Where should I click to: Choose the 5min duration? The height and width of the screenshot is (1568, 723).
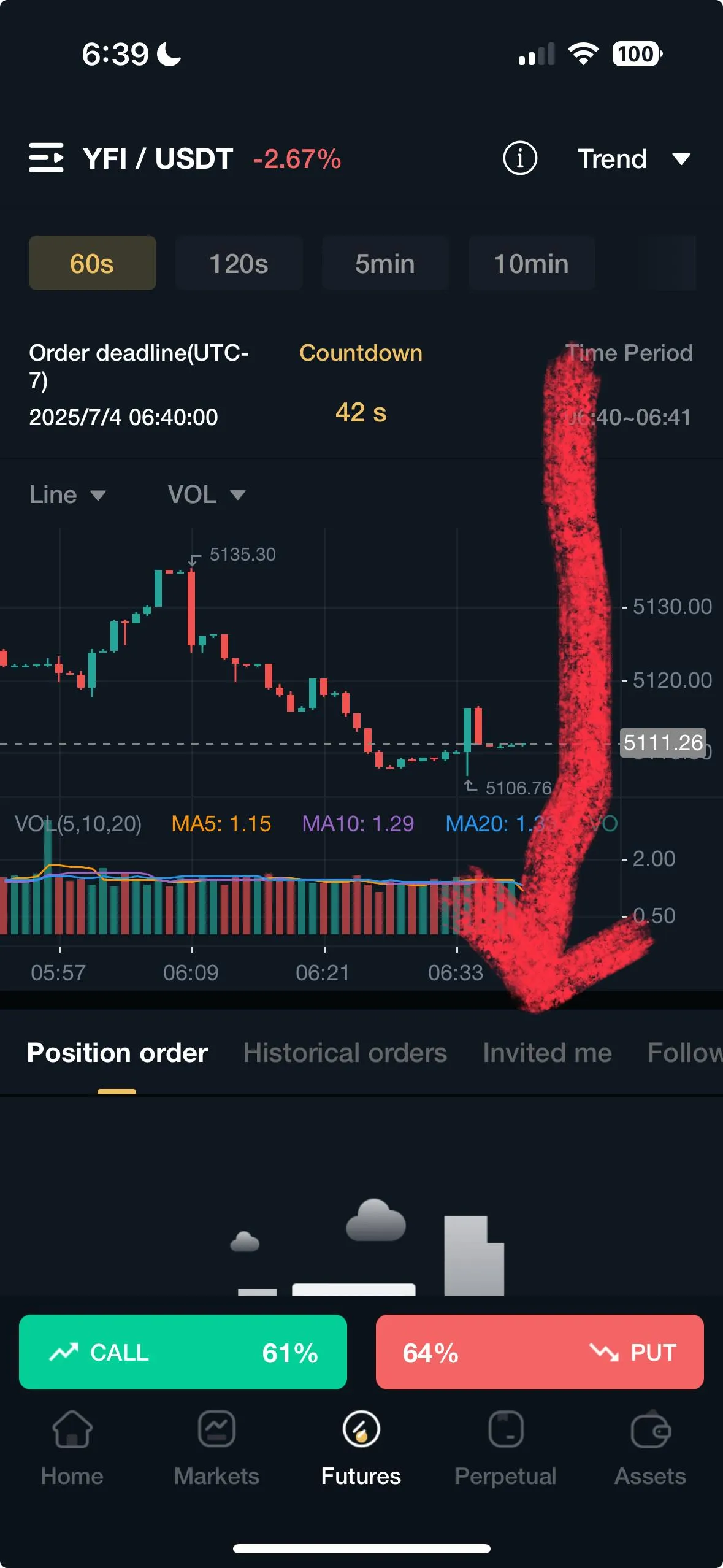pos(385,263)
